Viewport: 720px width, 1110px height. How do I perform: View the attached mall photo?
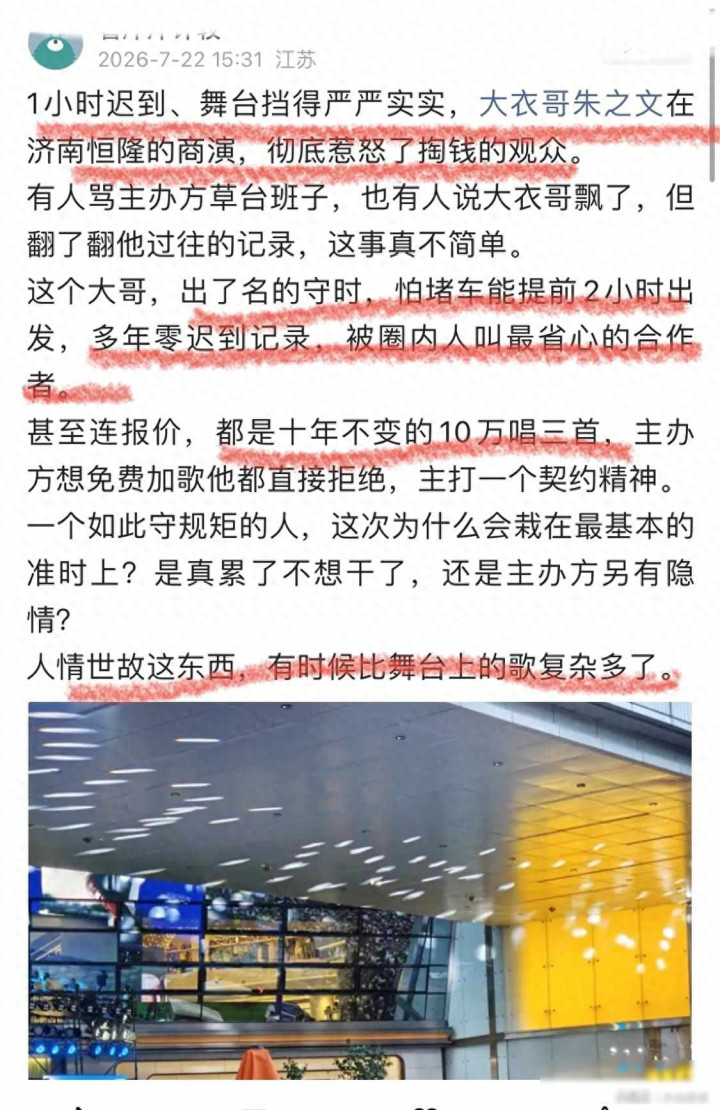click(360, 891)
